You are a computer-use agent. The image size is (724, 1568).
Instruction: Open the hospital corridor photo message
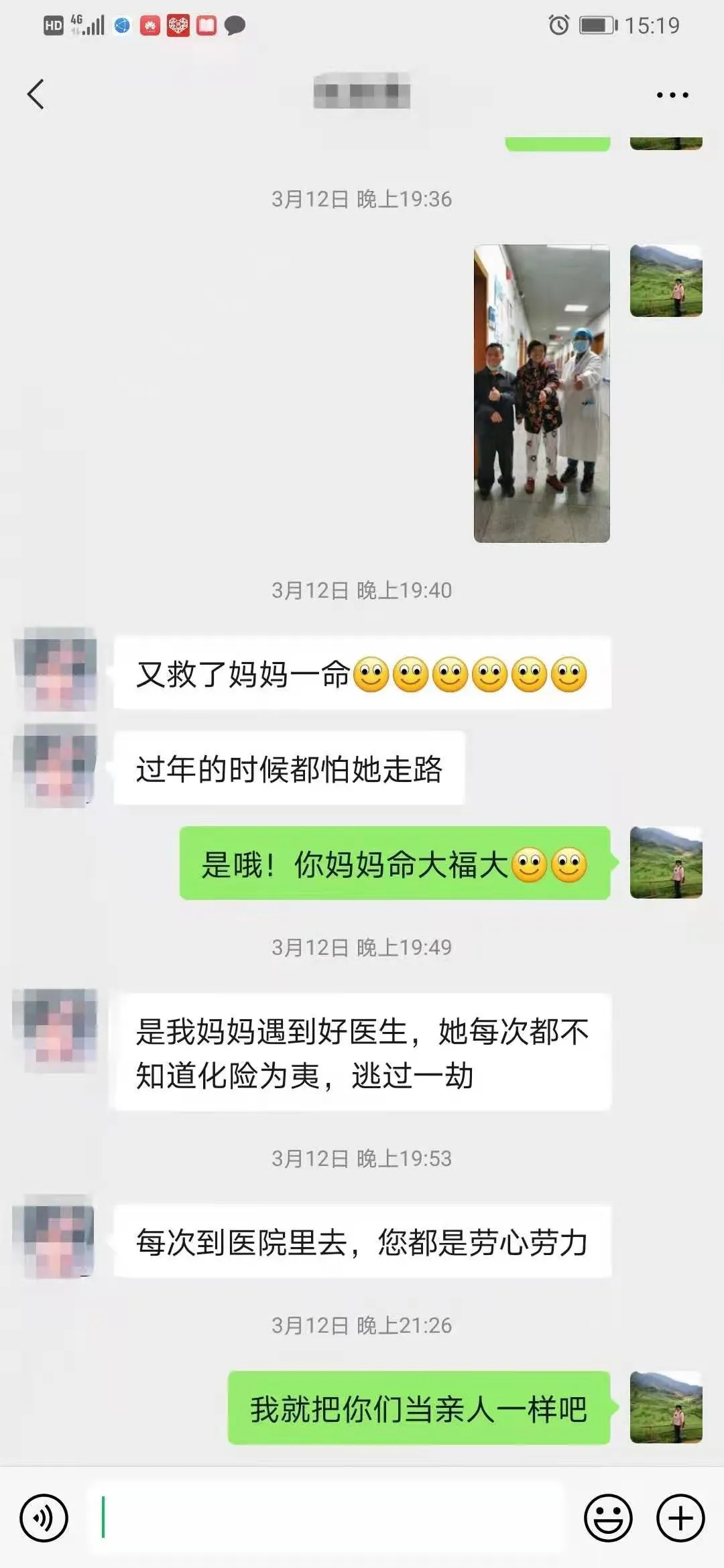coord(542,393)
